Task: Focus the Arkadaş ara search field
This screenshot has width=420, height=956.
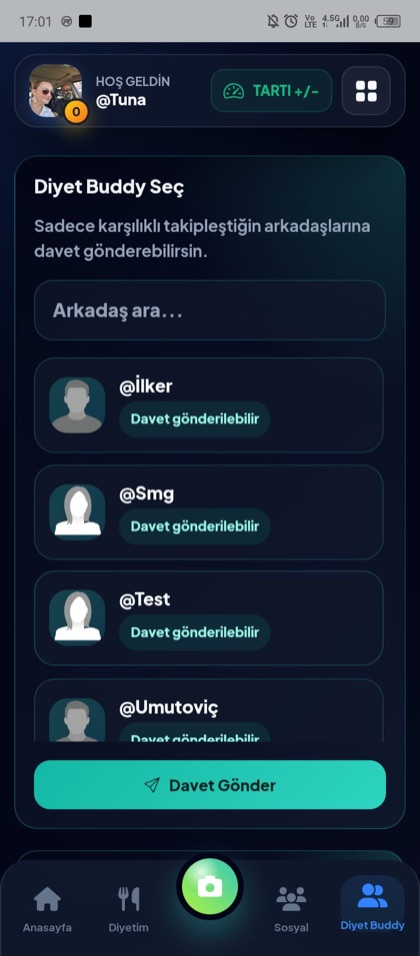Action: (x=210, y=310)
